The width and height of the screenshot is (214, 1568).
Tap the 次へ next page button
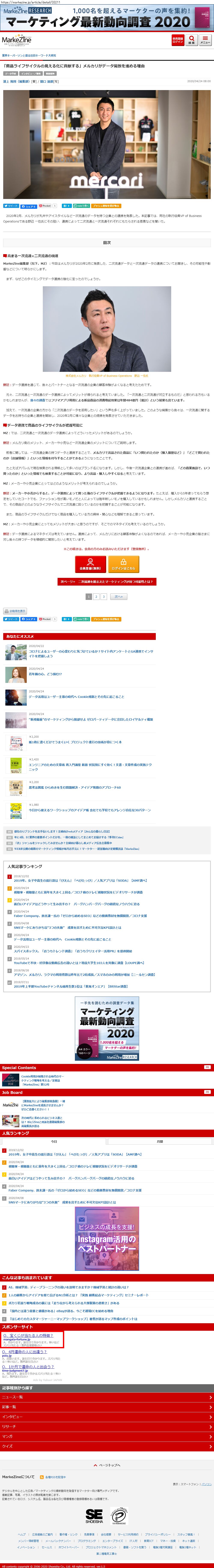119,596
